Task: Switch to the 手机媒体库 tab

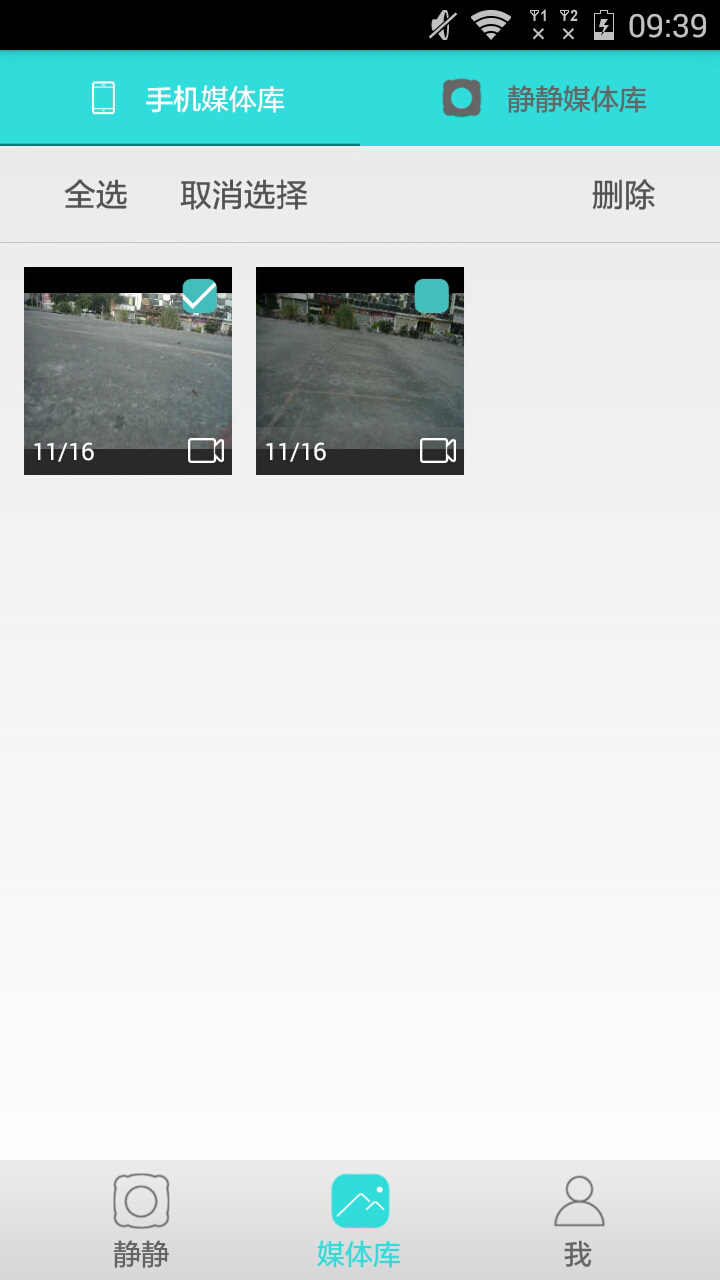Action: (188, 99)
